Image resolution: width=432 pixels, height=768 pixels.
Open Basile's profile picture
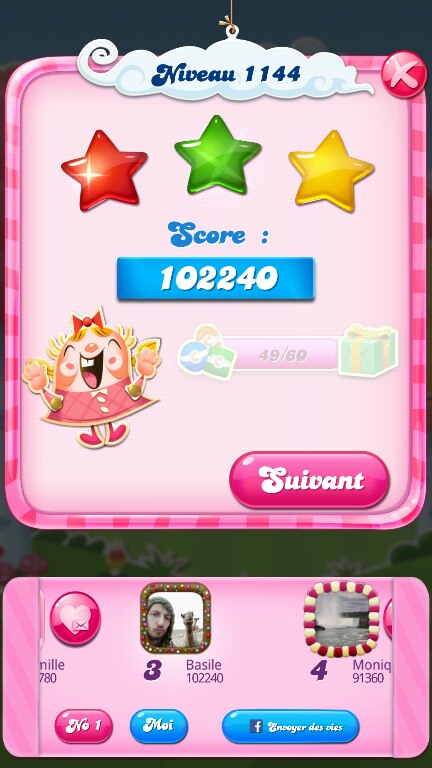click(x=175, y=618)
